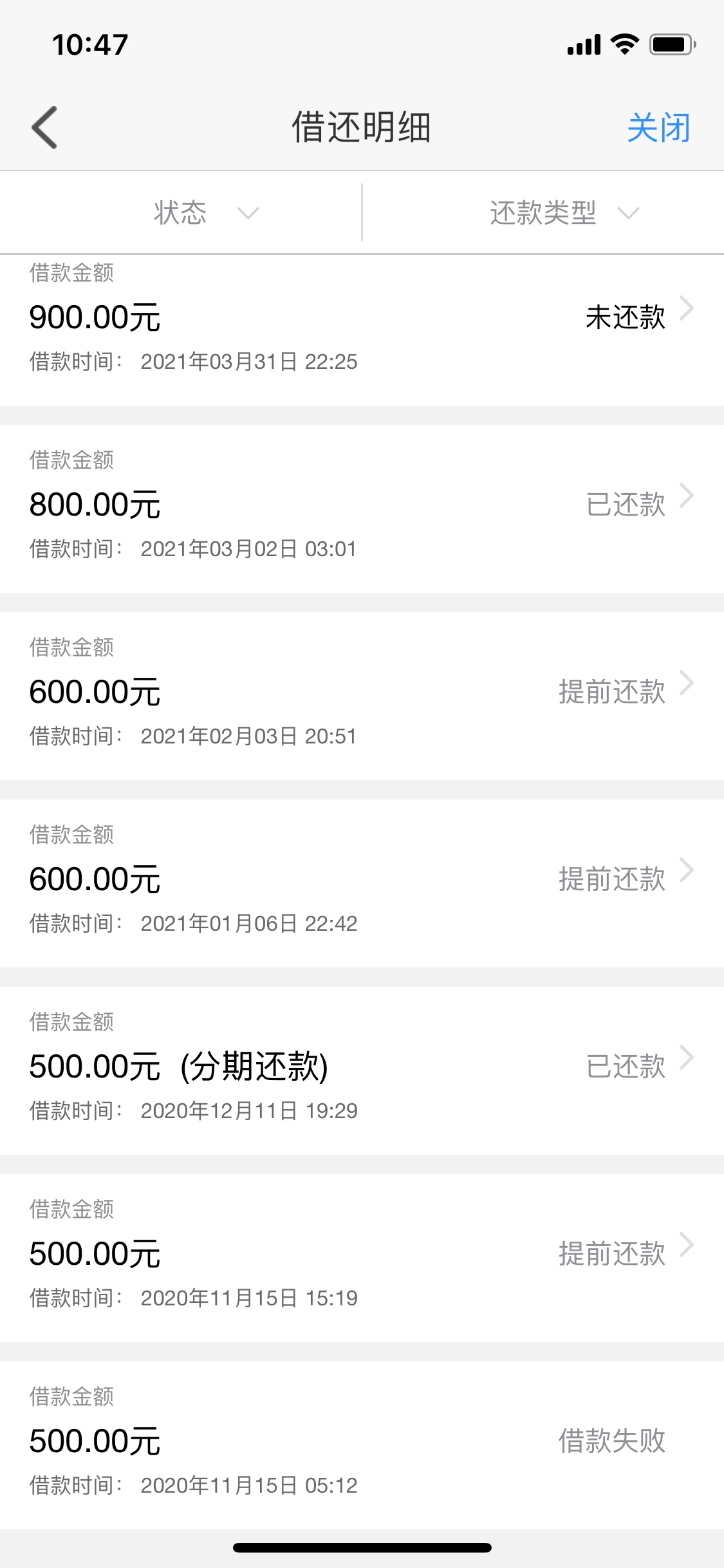The height and width of the screenshot is (1568, 724).
Task: Expand the 还款类型 filter dropdown
Action: tap(544, 212)
